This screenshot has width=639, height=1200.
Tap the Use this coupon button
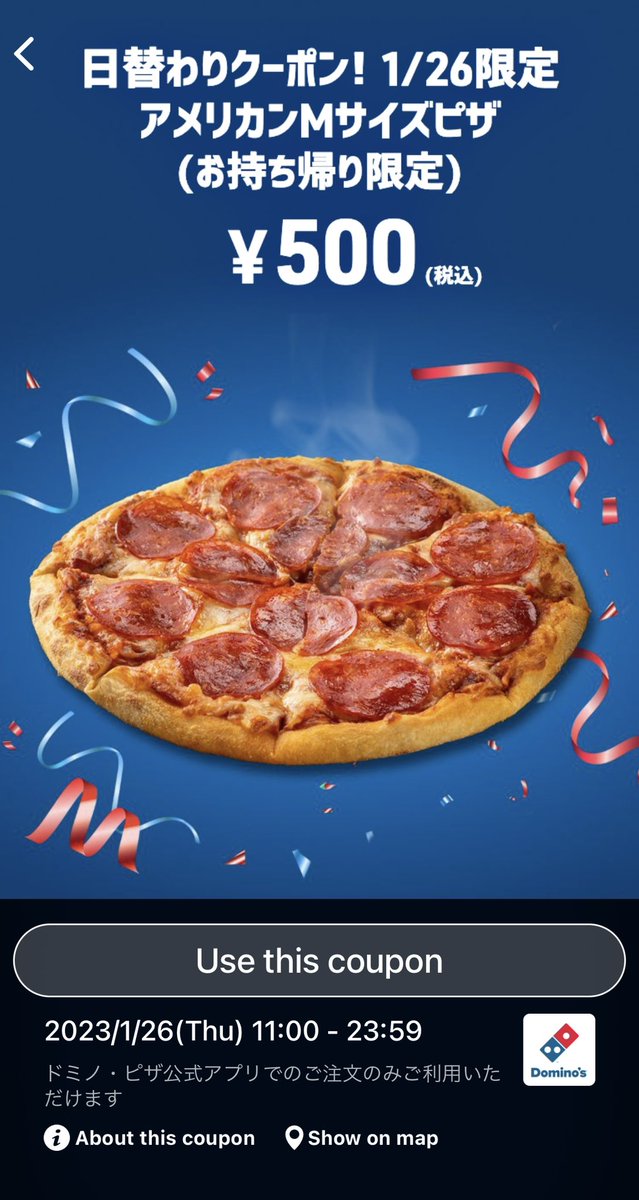point(319,961)
